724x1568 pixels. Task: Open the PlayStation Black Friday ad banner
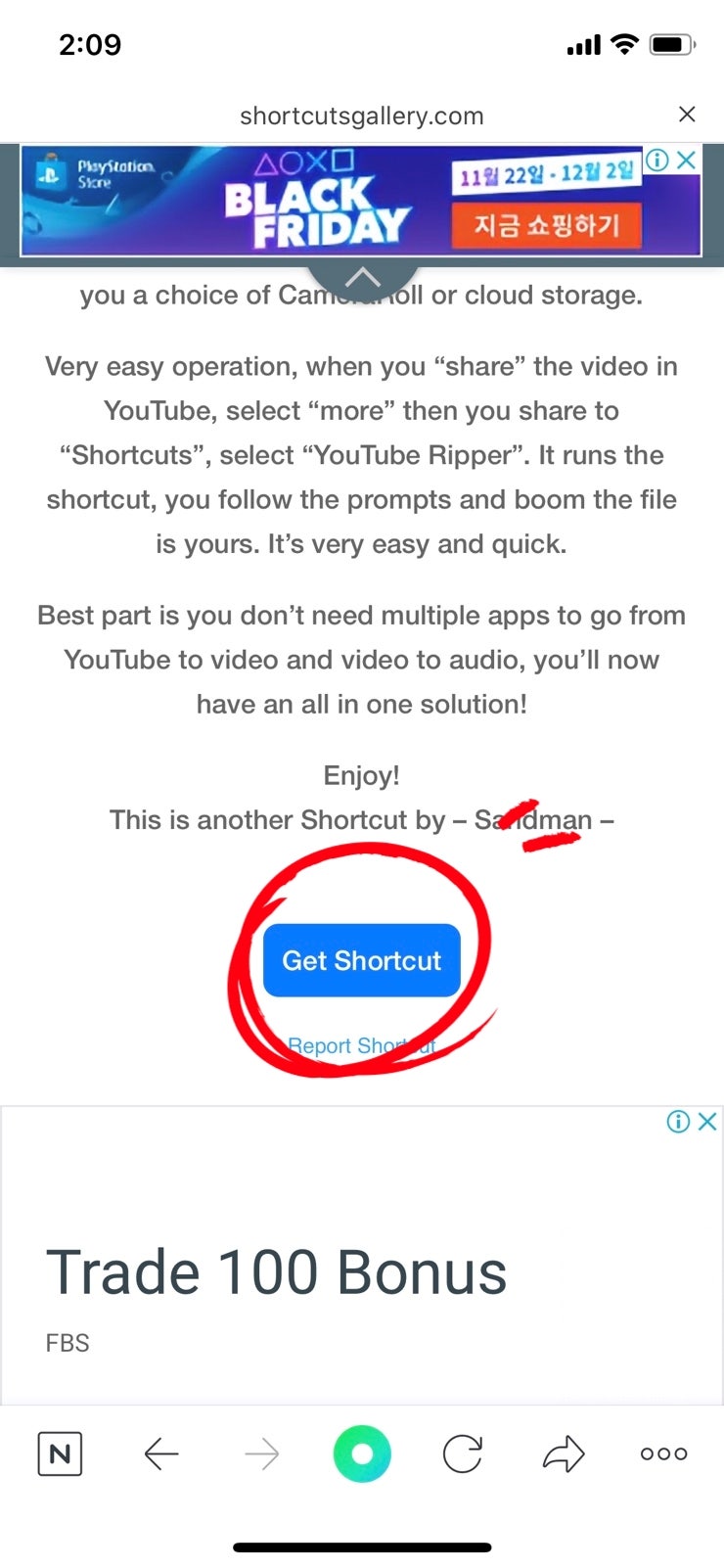pyautogui.click(x=360, y=202)
